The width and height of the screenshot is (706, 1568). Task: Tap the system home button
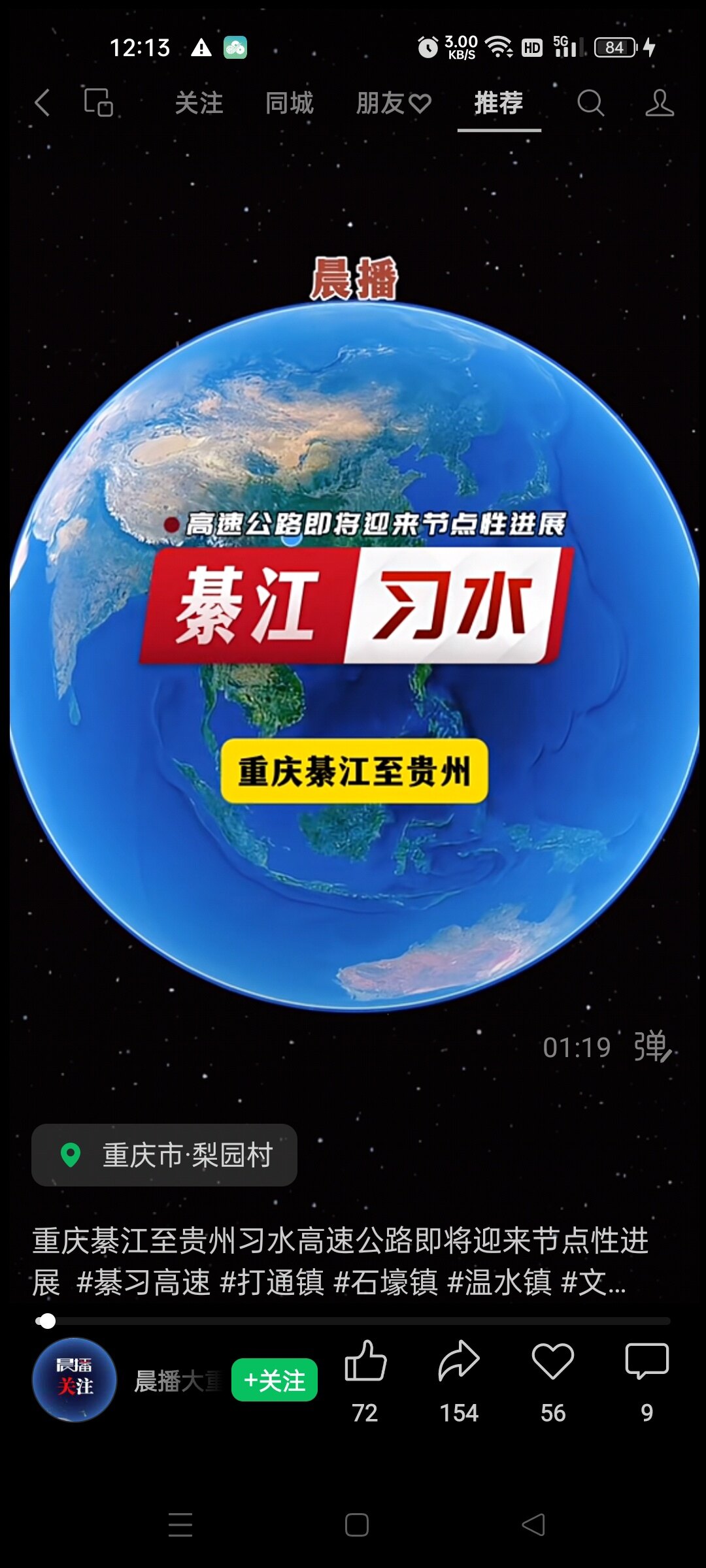[x=357, y=1525]
